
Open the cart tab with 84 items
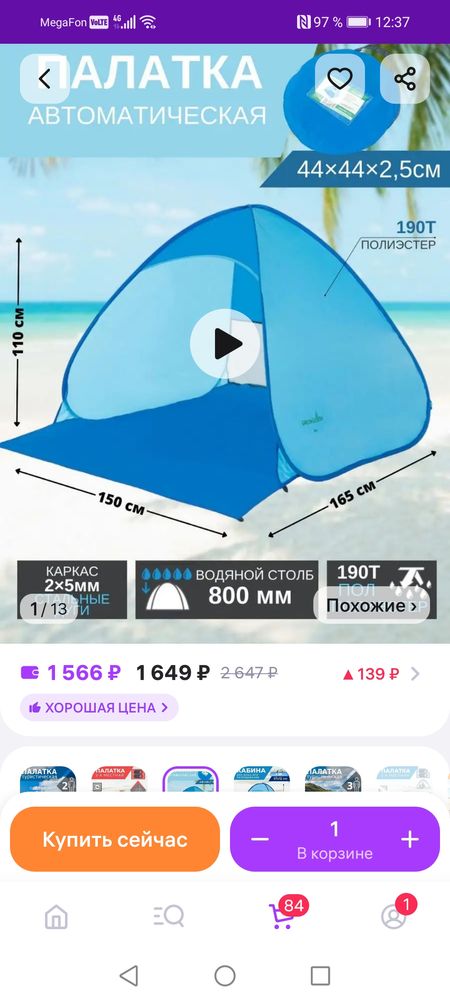click(281, 915)
